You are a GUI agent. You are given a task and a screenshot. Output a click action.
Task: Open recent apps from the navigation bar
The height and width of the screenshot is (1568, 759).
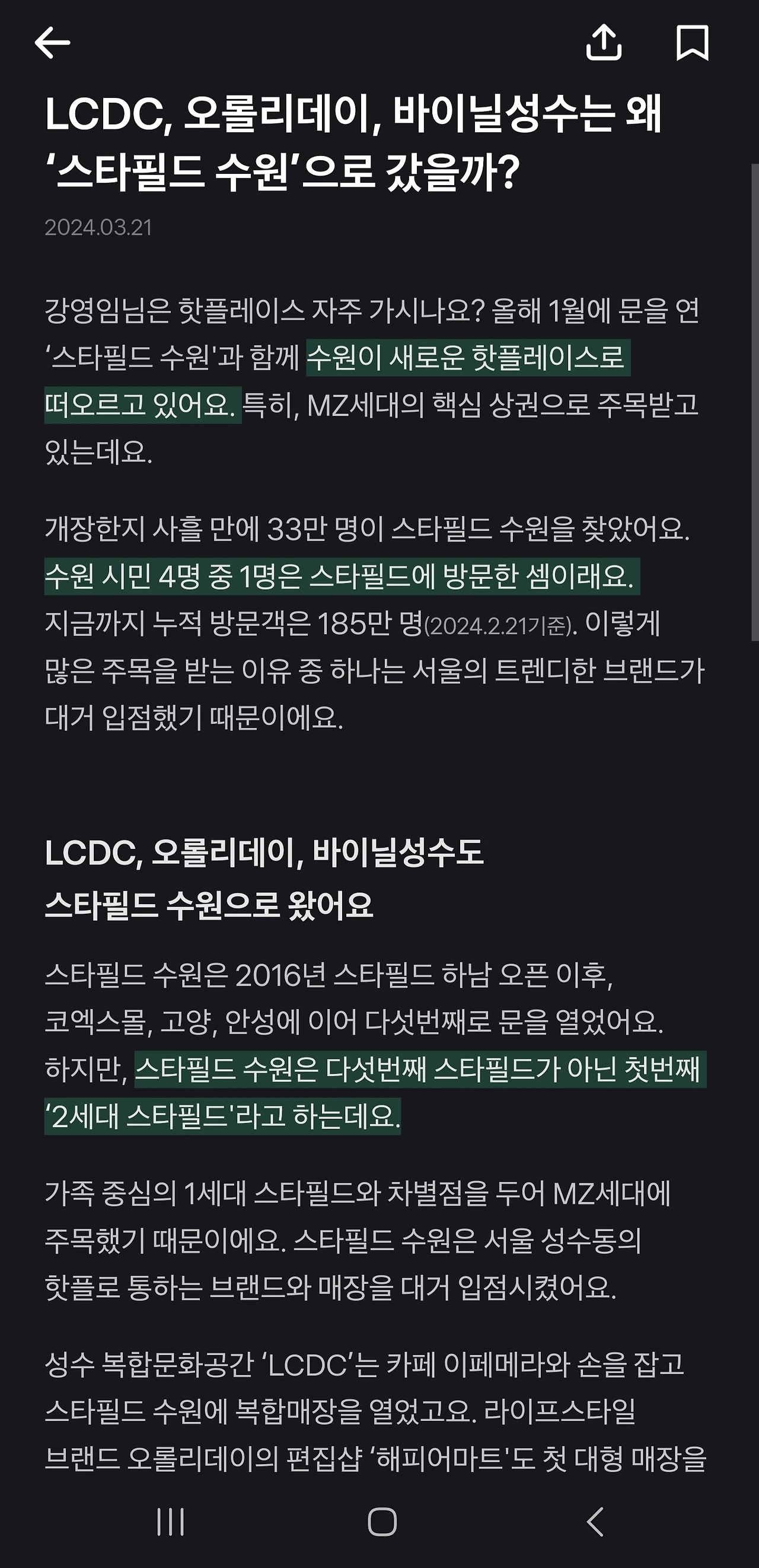tap(170, 1522)
